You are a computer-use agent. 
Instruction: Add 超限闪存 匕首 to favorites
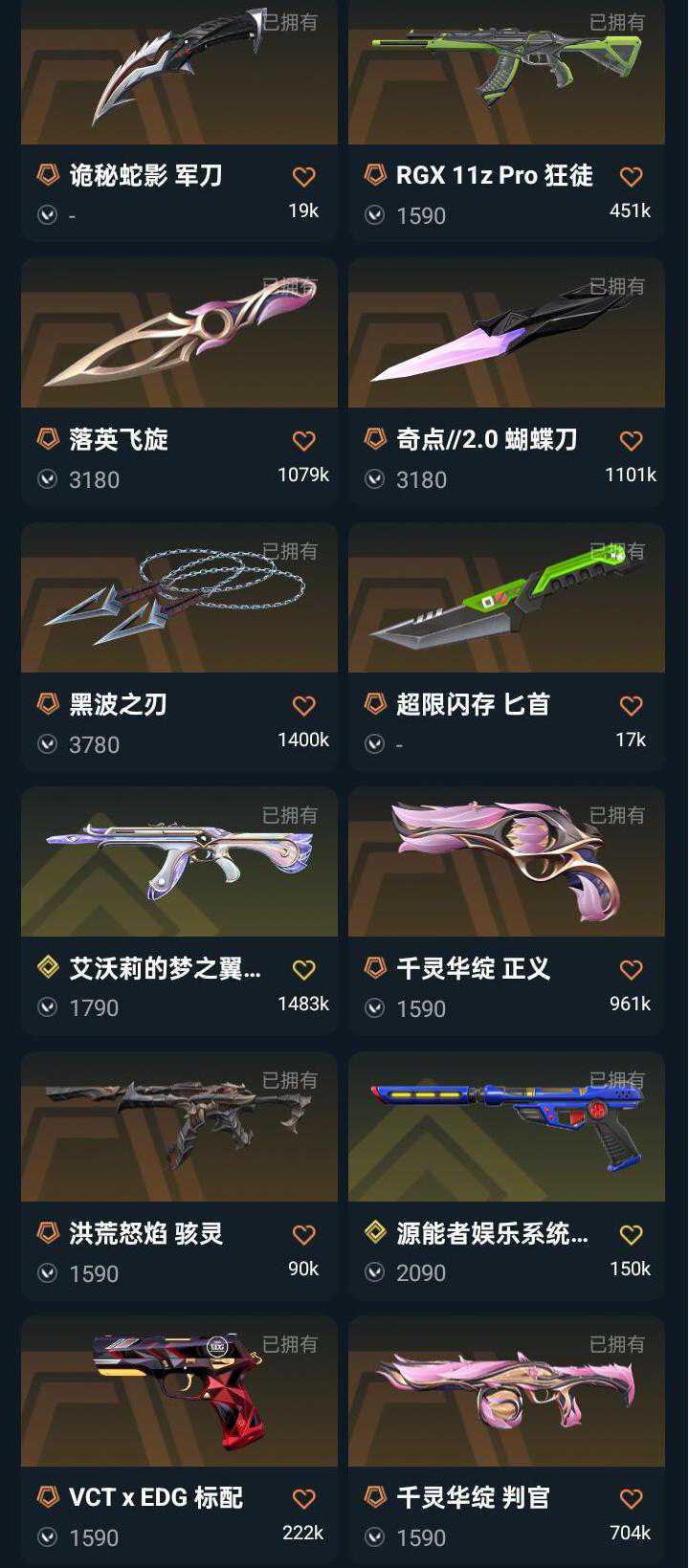point(631,705)
